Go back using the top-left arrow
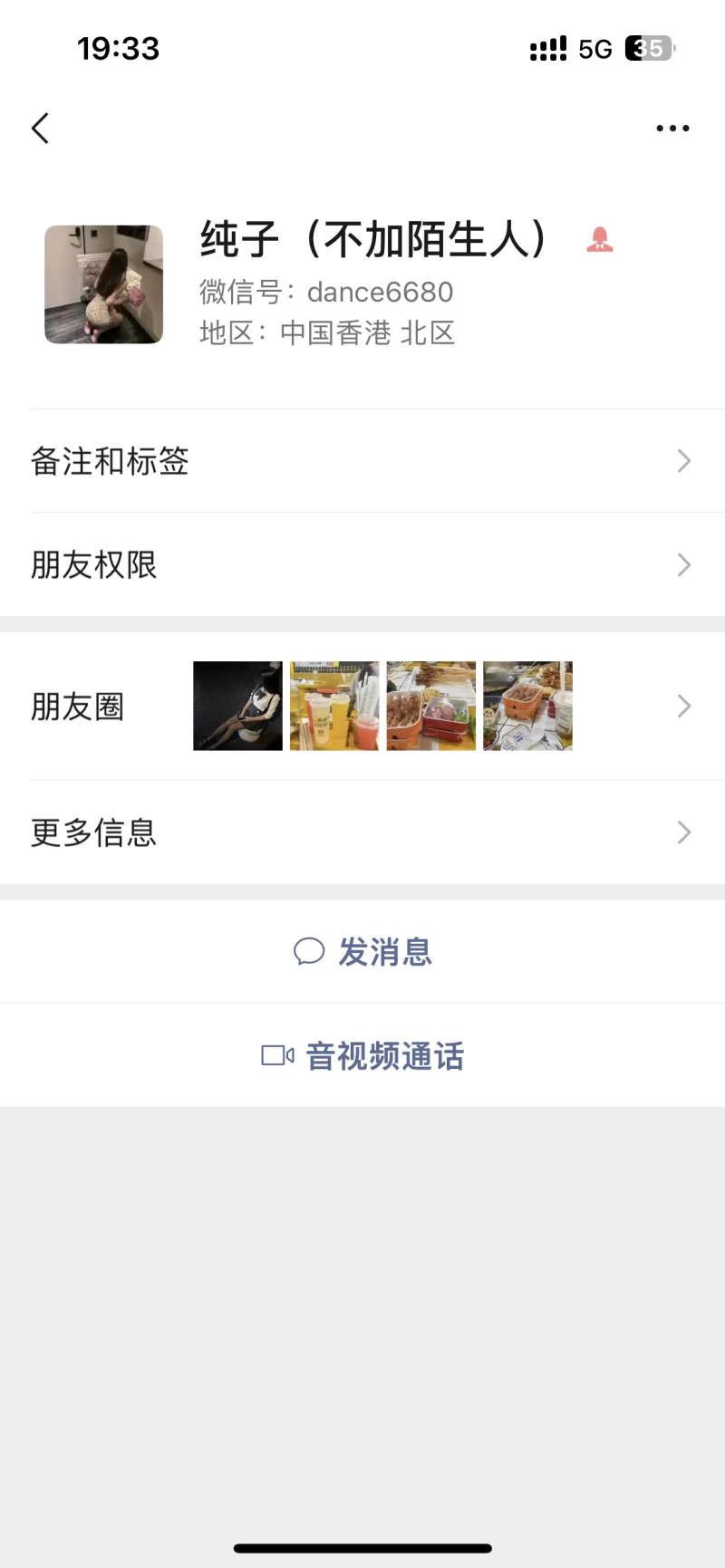 [x=40, y=129]
